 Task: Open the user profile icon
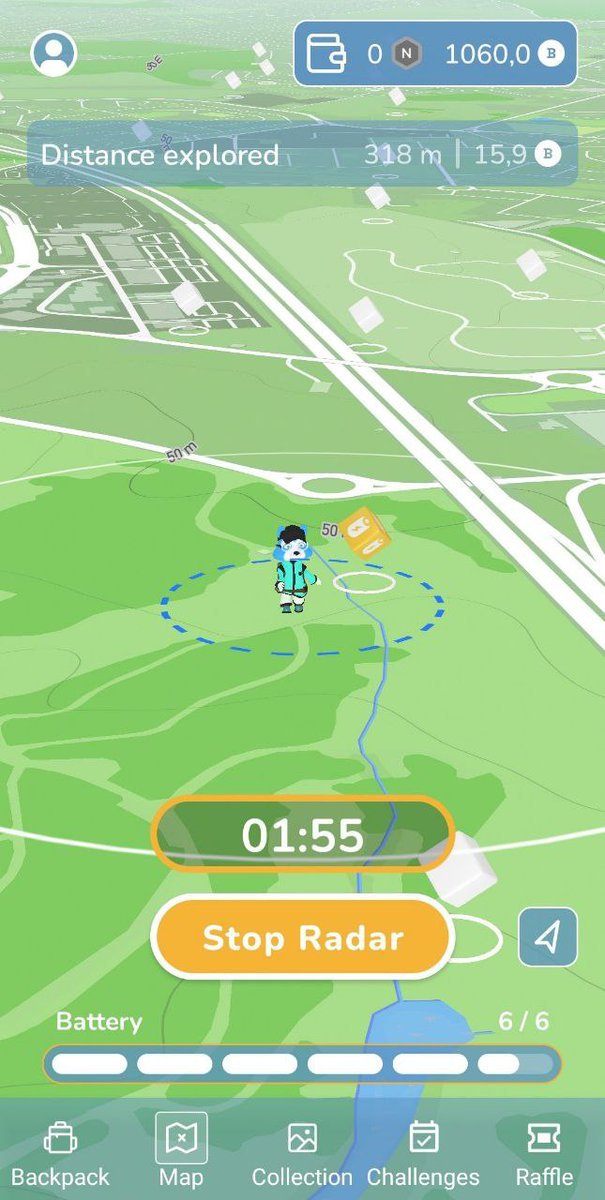click(x=54, y=53)
